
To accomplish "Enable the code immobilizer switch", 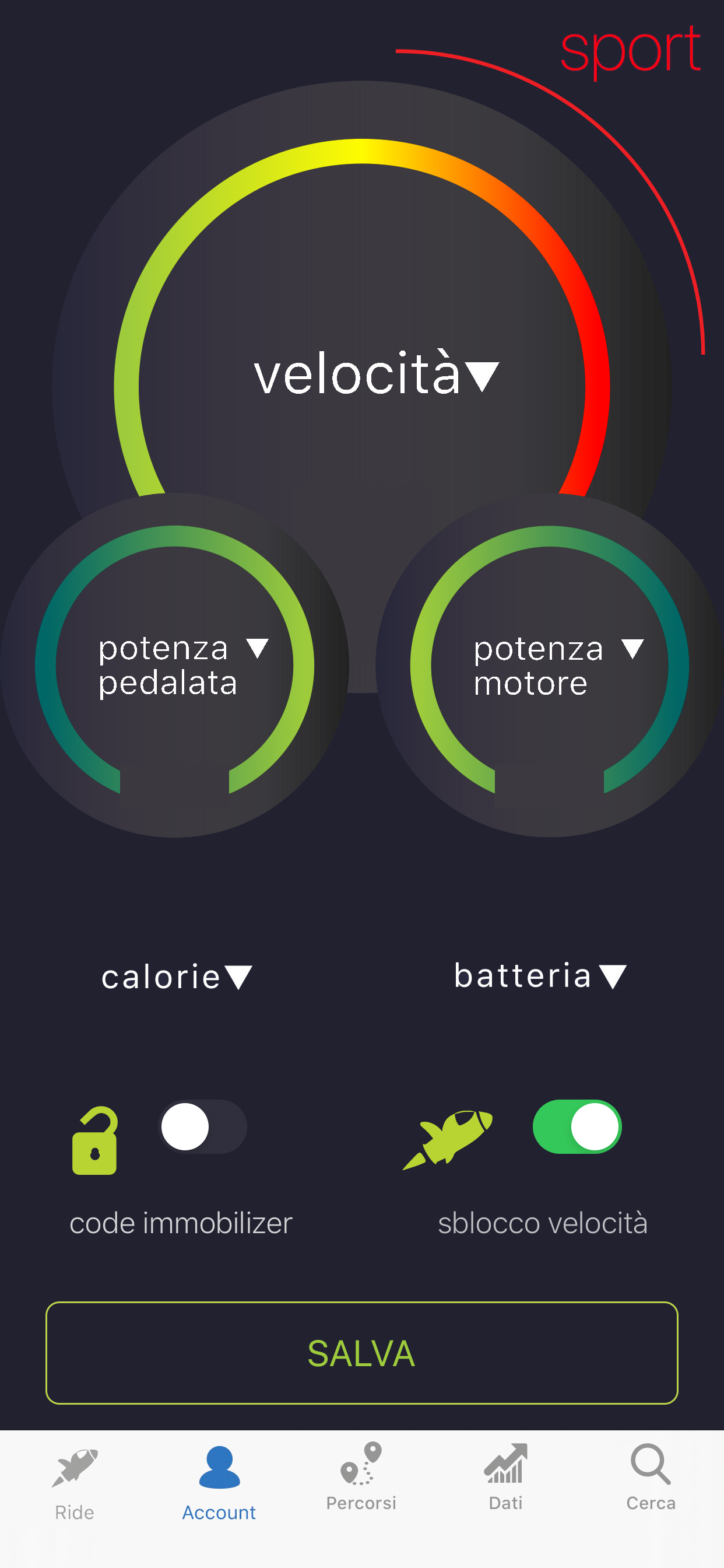I will point(203,1126).
